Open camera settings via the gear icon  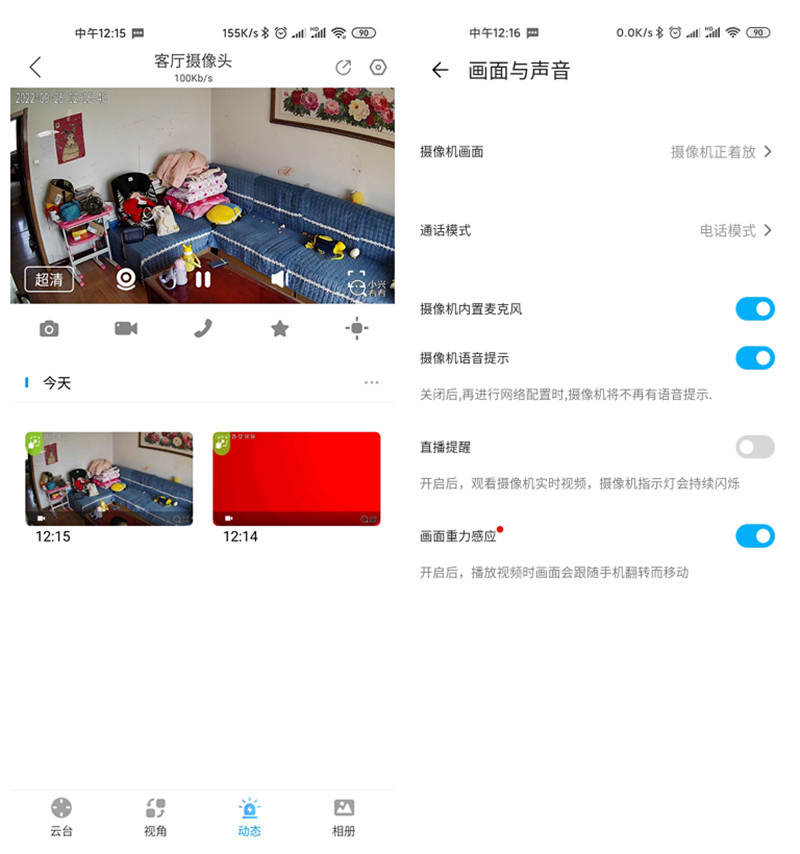coord(378,68)
